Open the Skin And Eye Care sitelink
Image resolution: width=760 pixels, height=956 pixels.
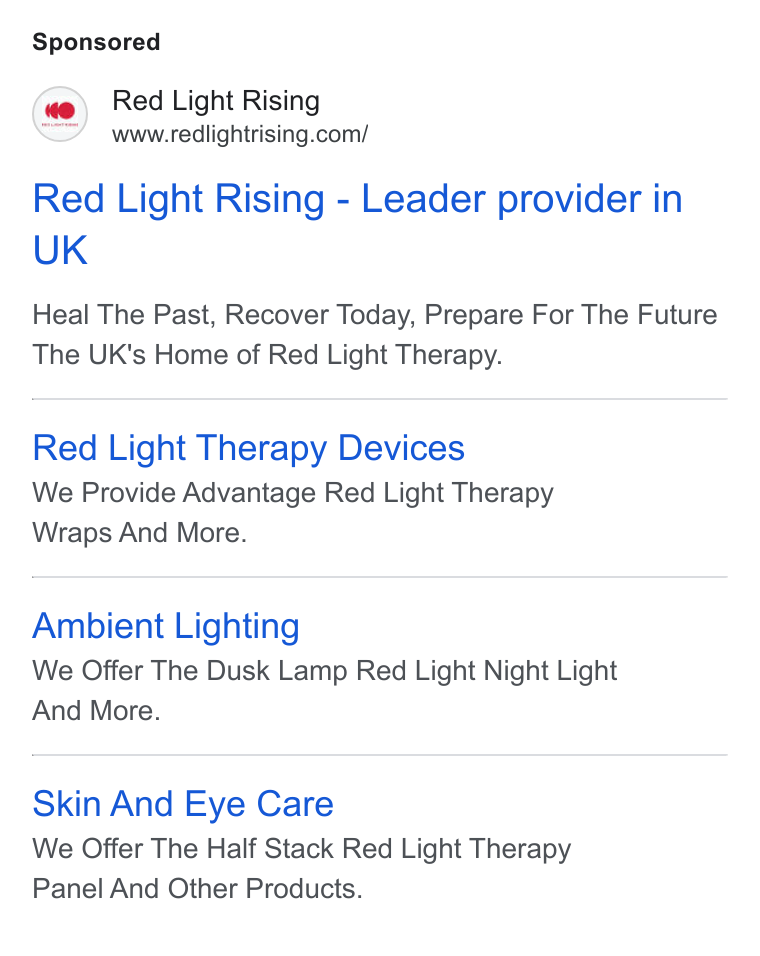pos(183,804)
